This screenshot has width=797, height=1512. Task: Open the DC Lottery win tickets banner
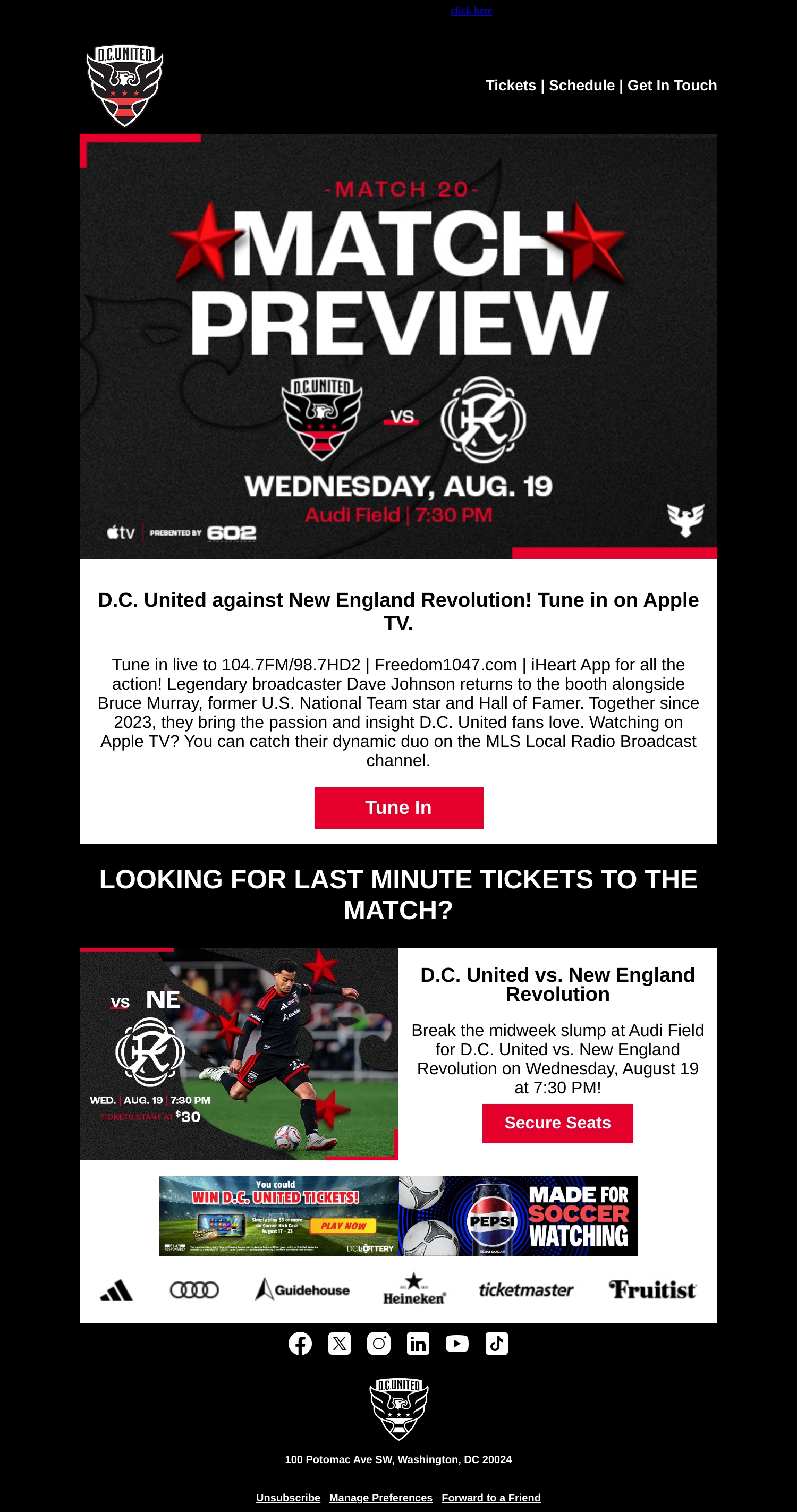click(x=279, y=1216)
